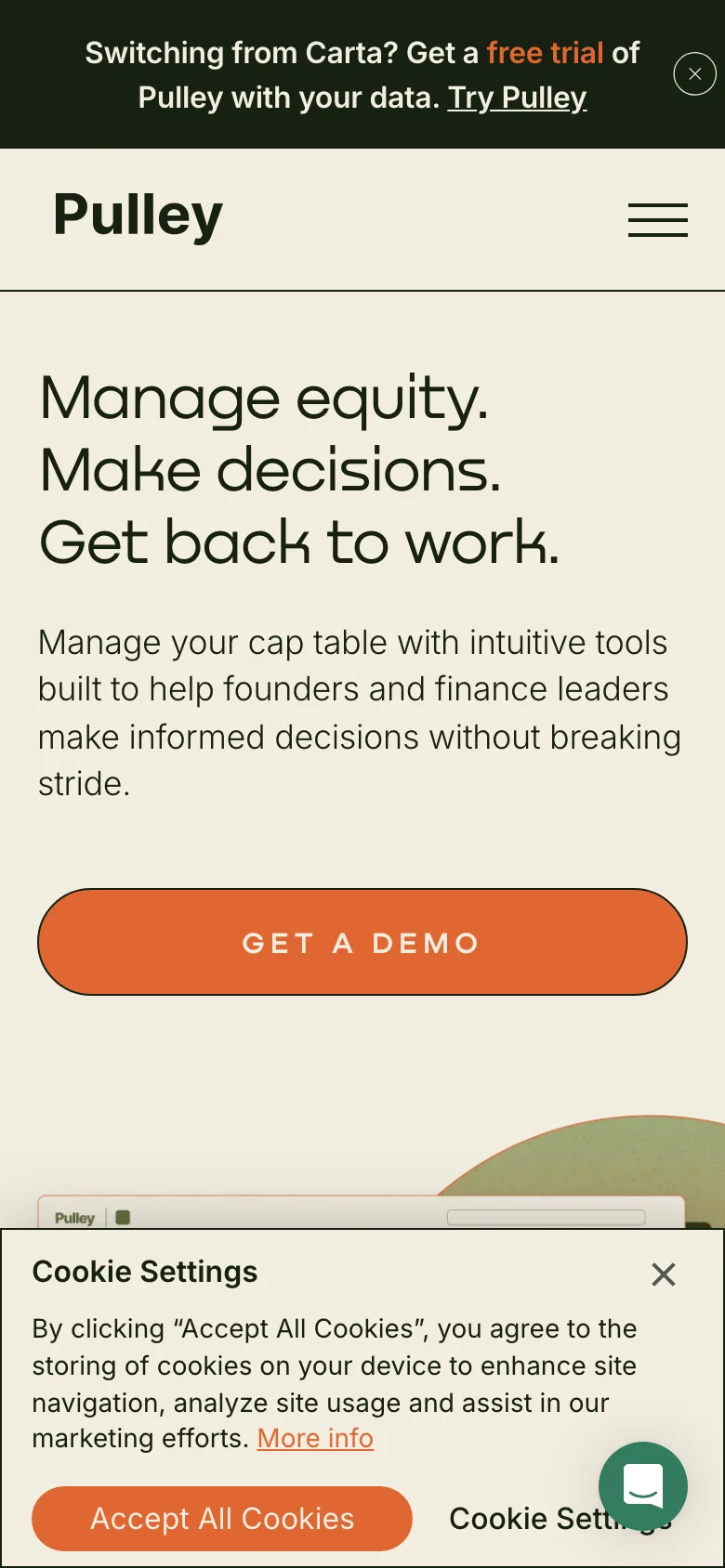Open the More info cookie link
Viewport: 725px width, 1568px height.
pos(315,1438)
